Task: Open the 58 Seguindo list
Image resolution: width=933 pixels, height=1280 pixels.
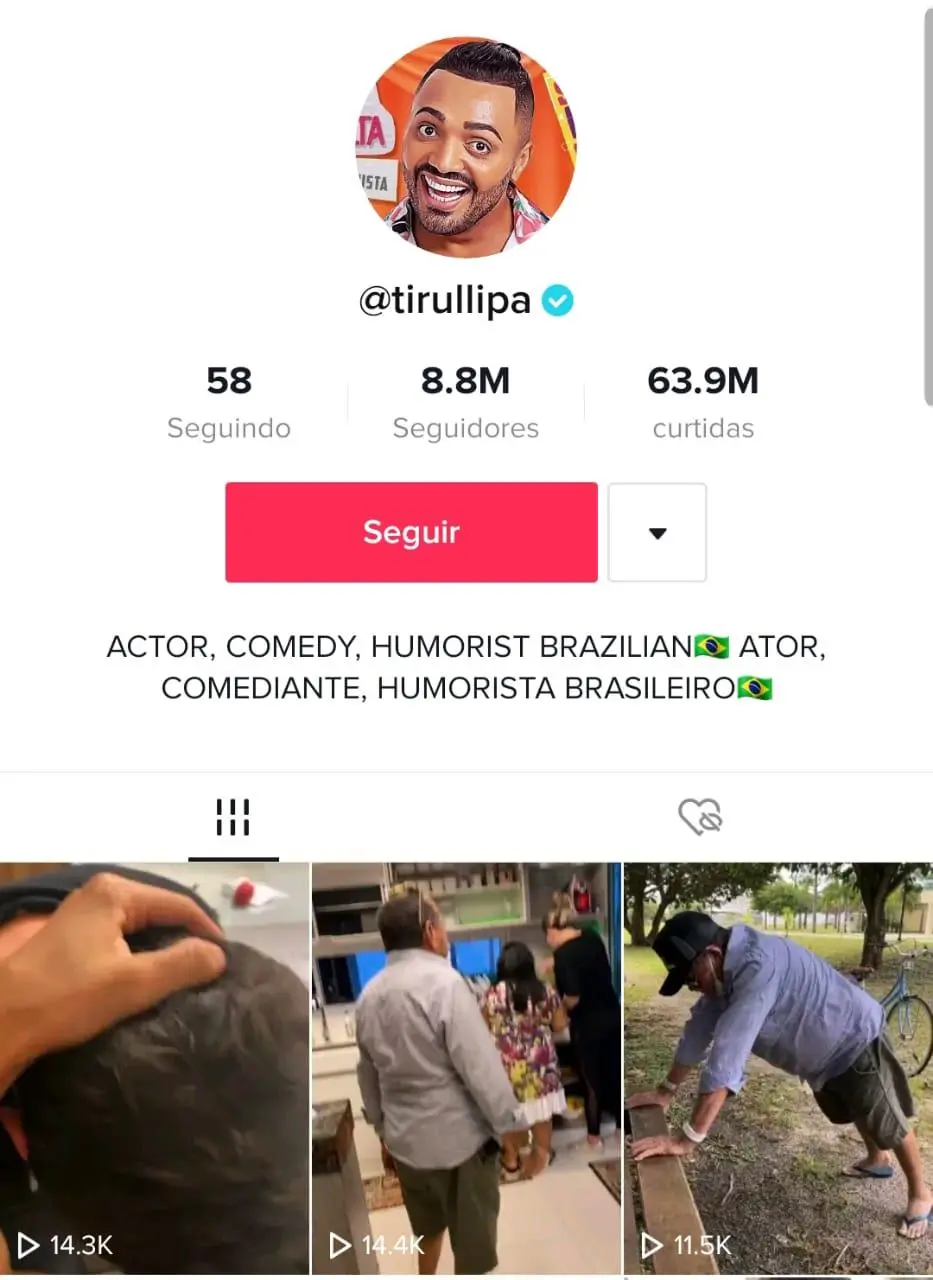Action: tap(228, 399)
